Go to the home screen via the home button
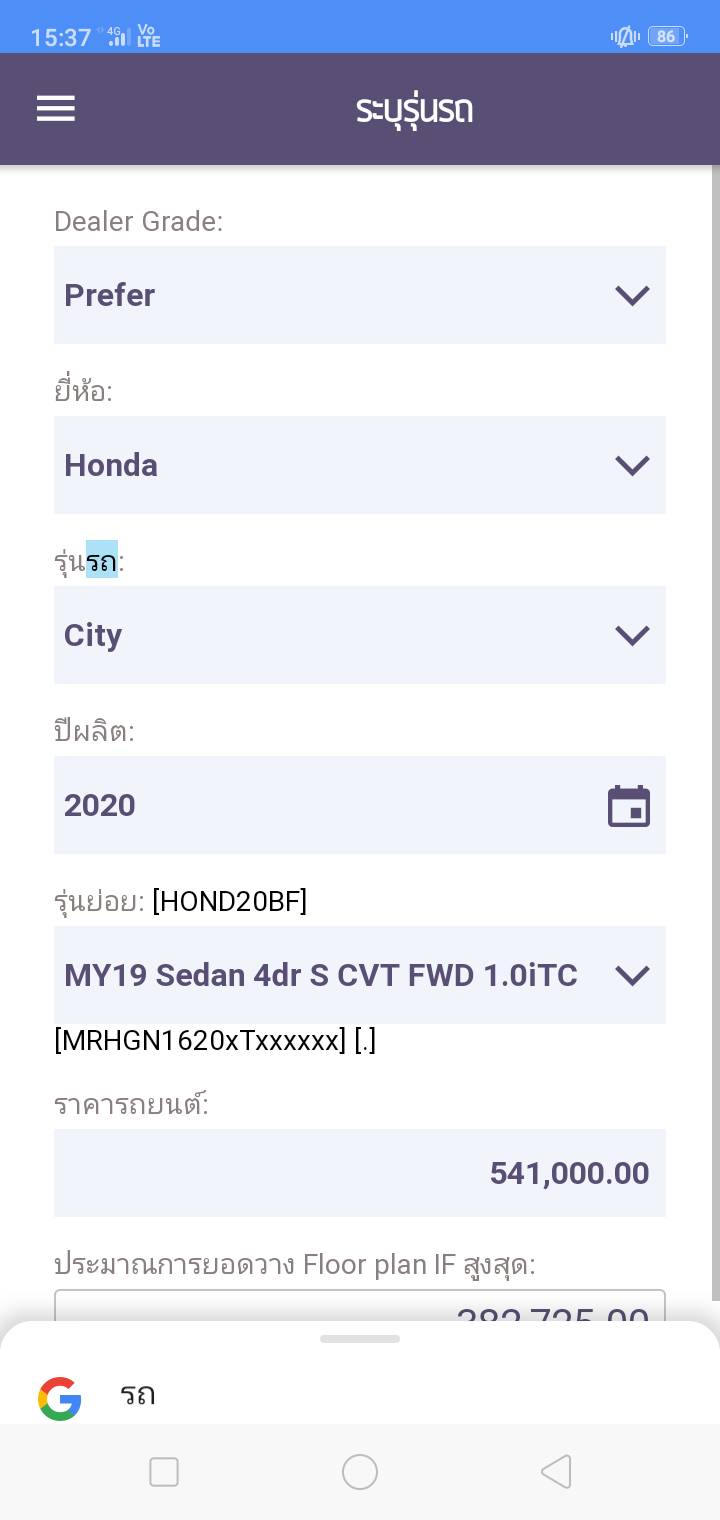 [360, 1472]
